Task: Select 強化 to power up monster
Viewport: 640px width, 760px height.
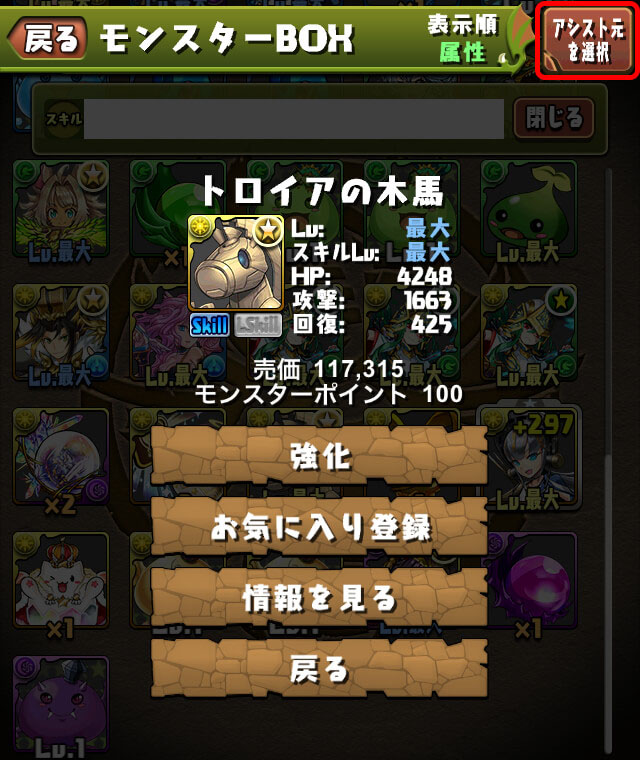Action: tap(319, 455)
